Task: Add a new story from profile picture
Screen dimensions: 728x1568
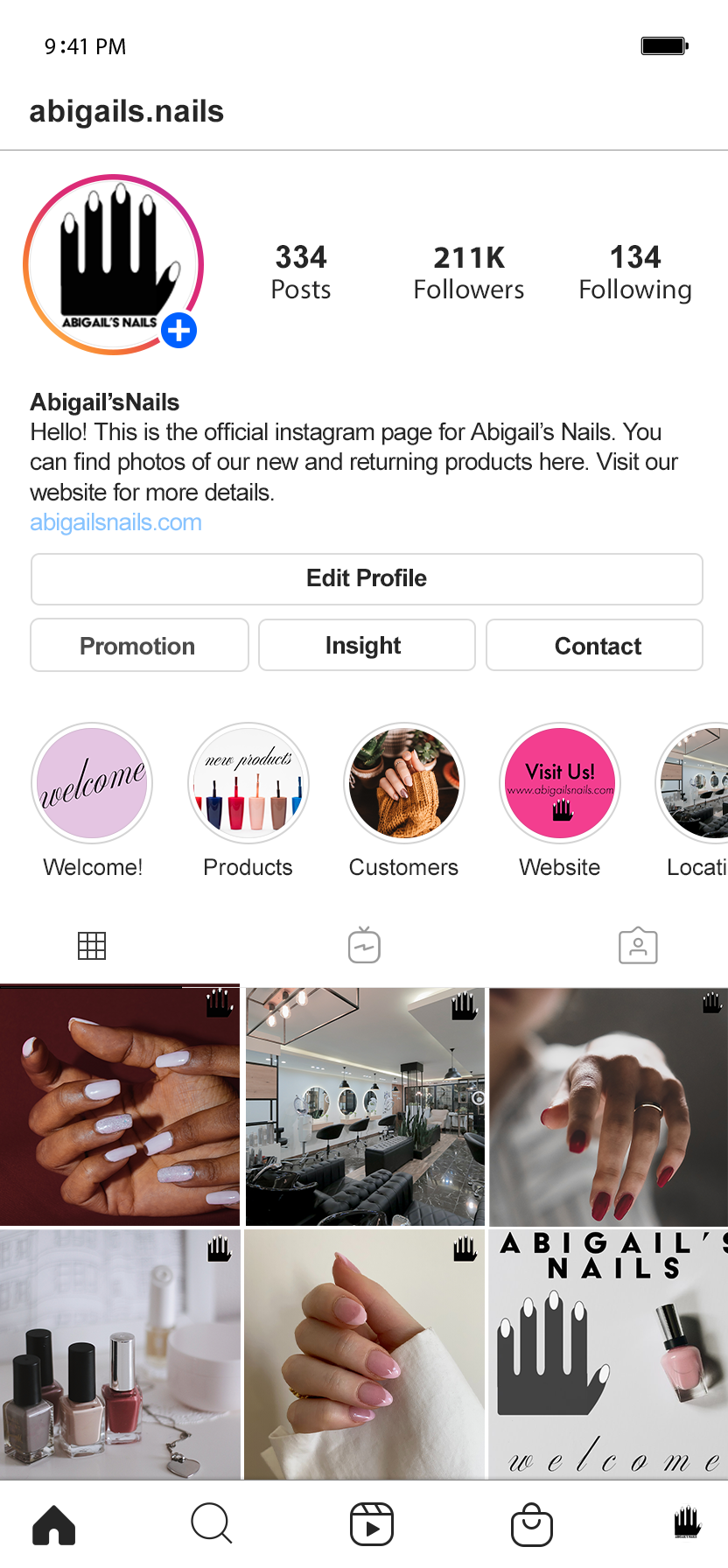Action: tap(179, 331)
